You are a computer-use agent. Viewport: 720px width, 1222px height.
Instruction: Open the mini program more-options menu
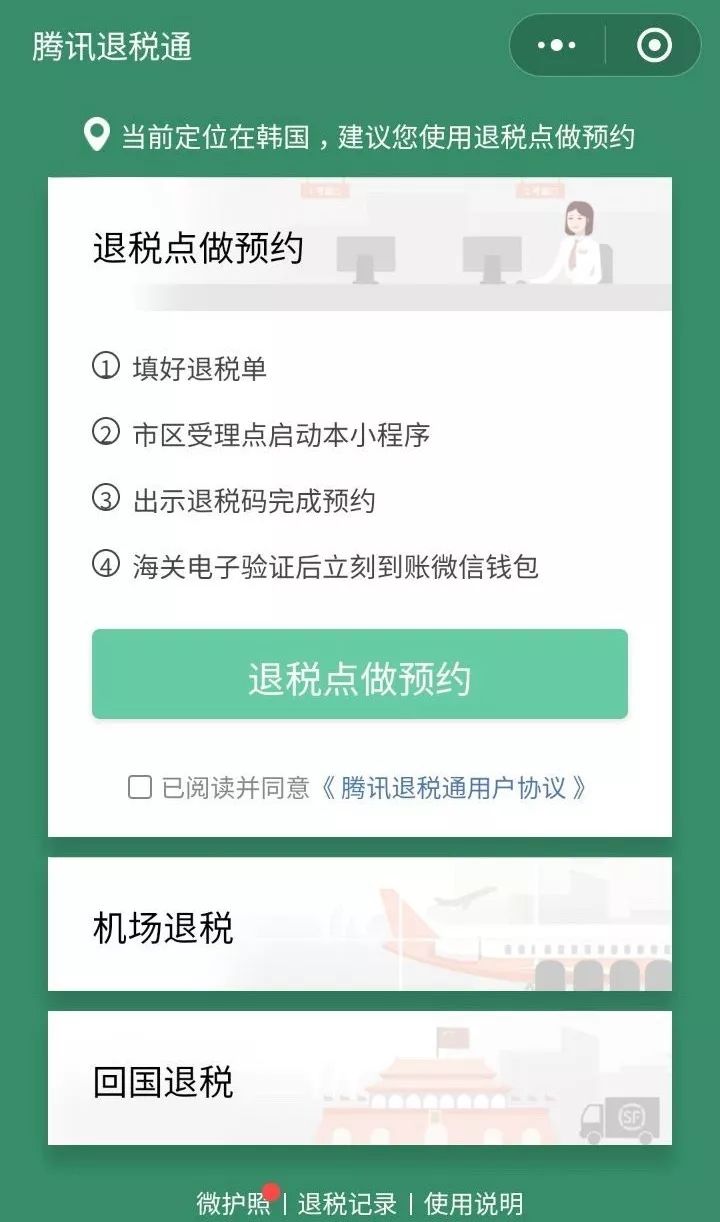[x=557, y=45]
